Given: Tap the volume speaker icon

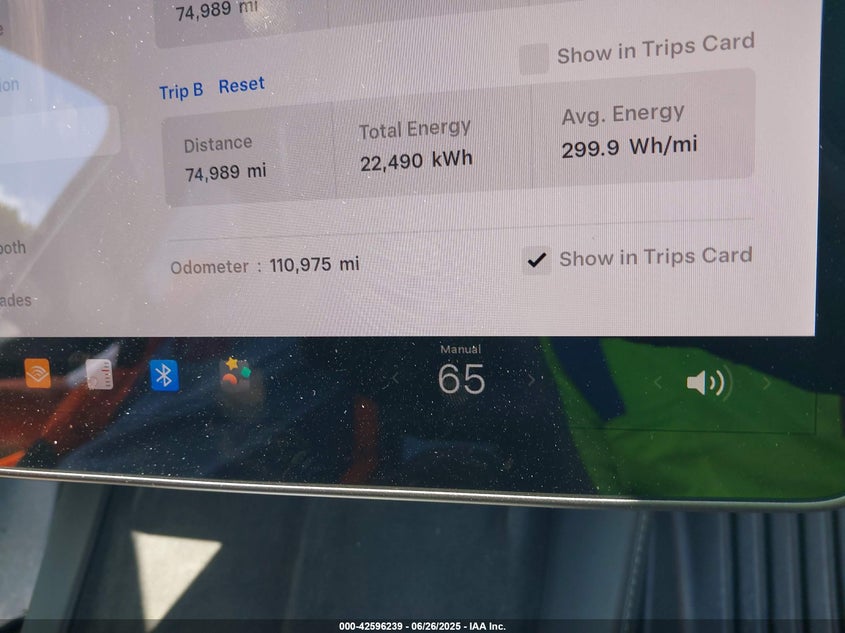Looking at the screenshot, I should pos(708,382).
